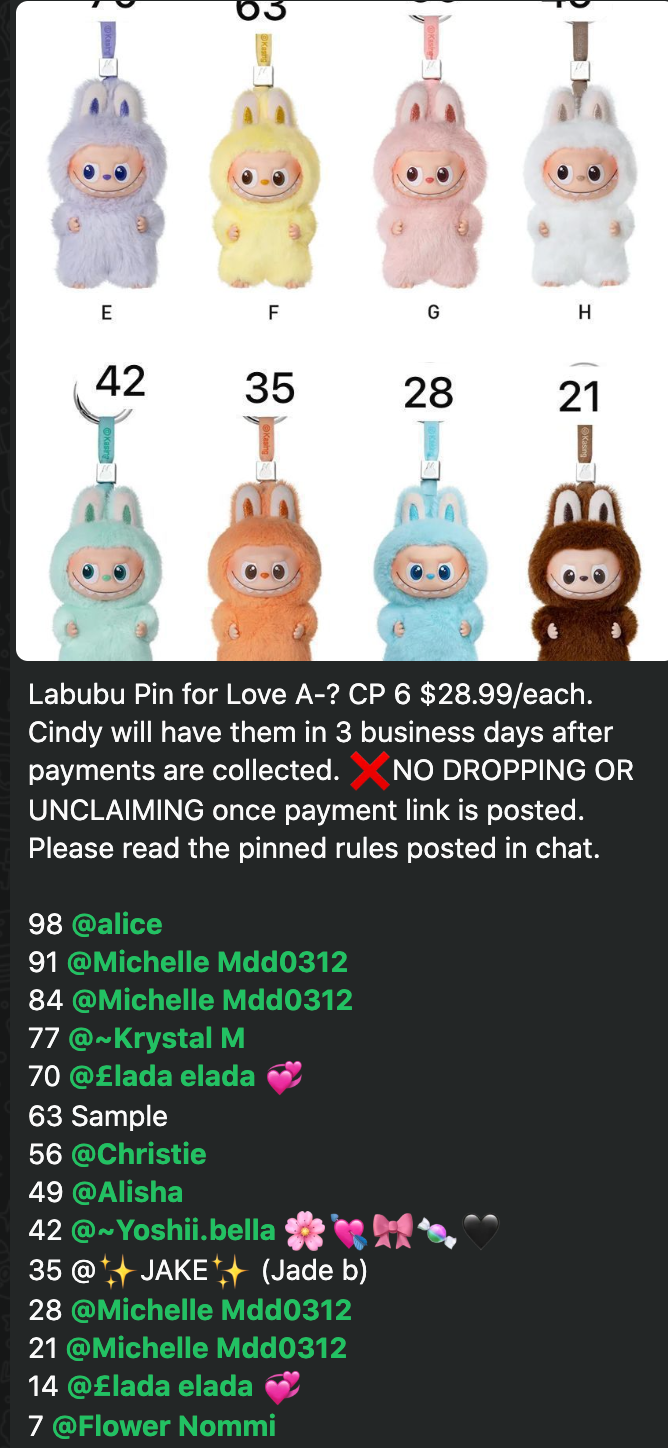The image size is (668, 1448).
Task: Open the @Alisha mention
Action: [x=126, y=1192]
